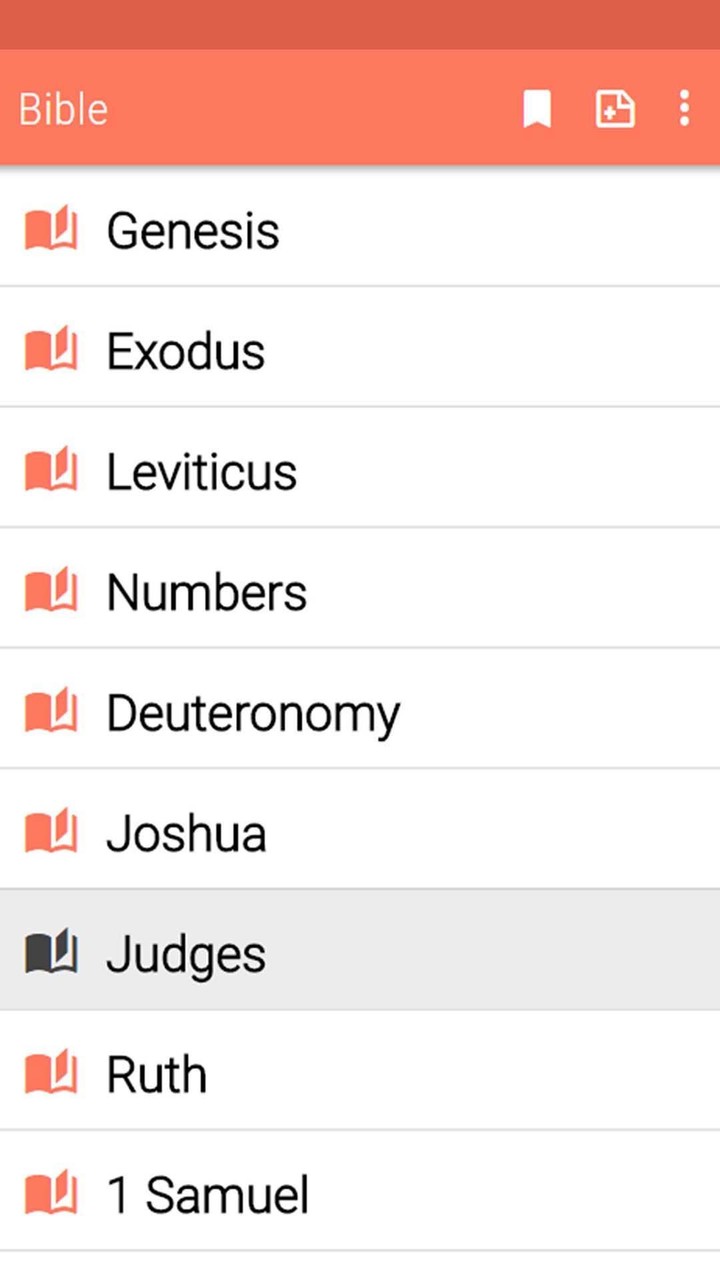Screen dimensions: 720x1280
Task: Select Leviticus from the book list
Action: click(201, 470)
